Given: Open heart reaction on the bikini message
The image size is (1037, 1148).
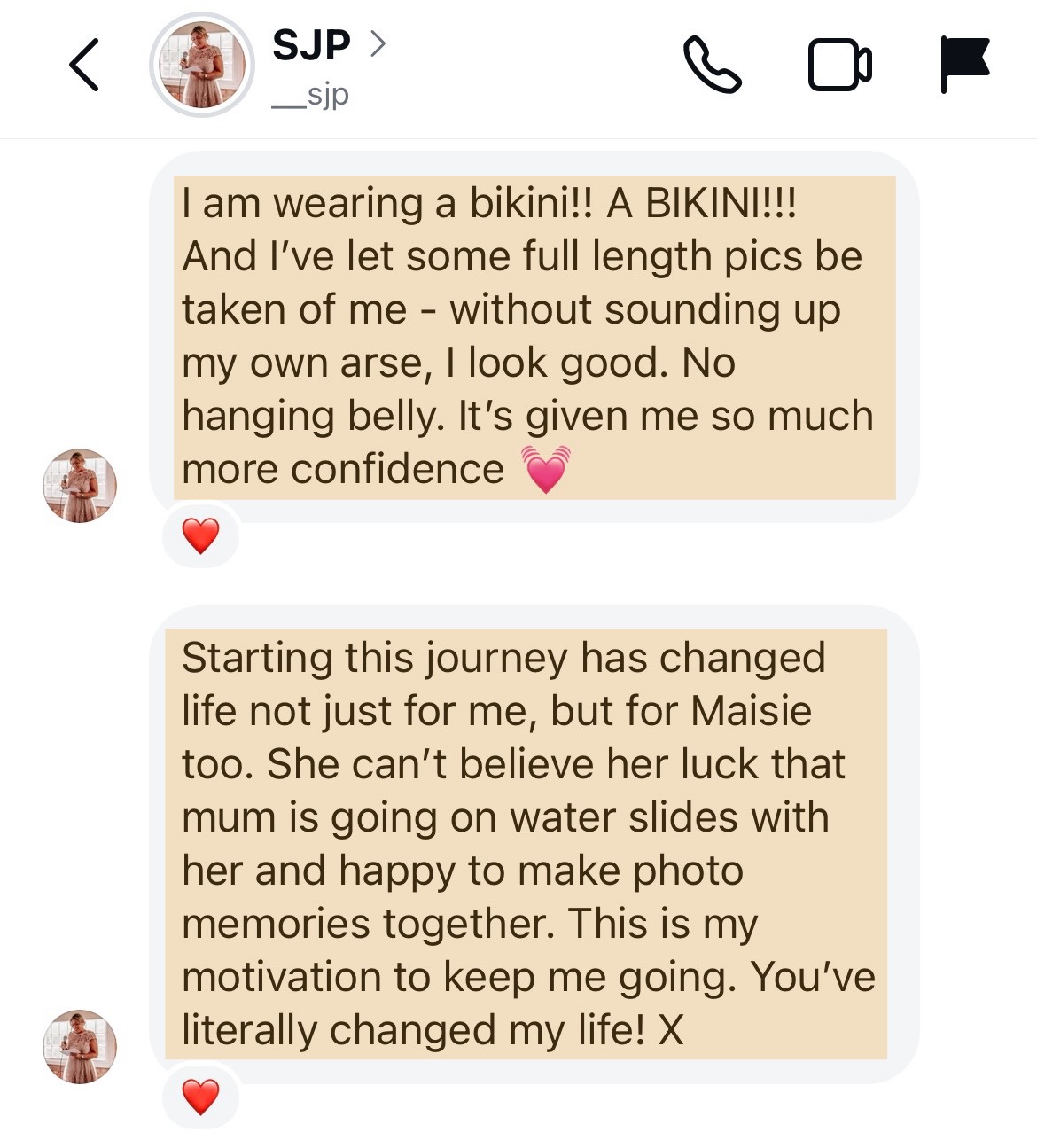Looking at the screenshot, I should coord(200,535).
